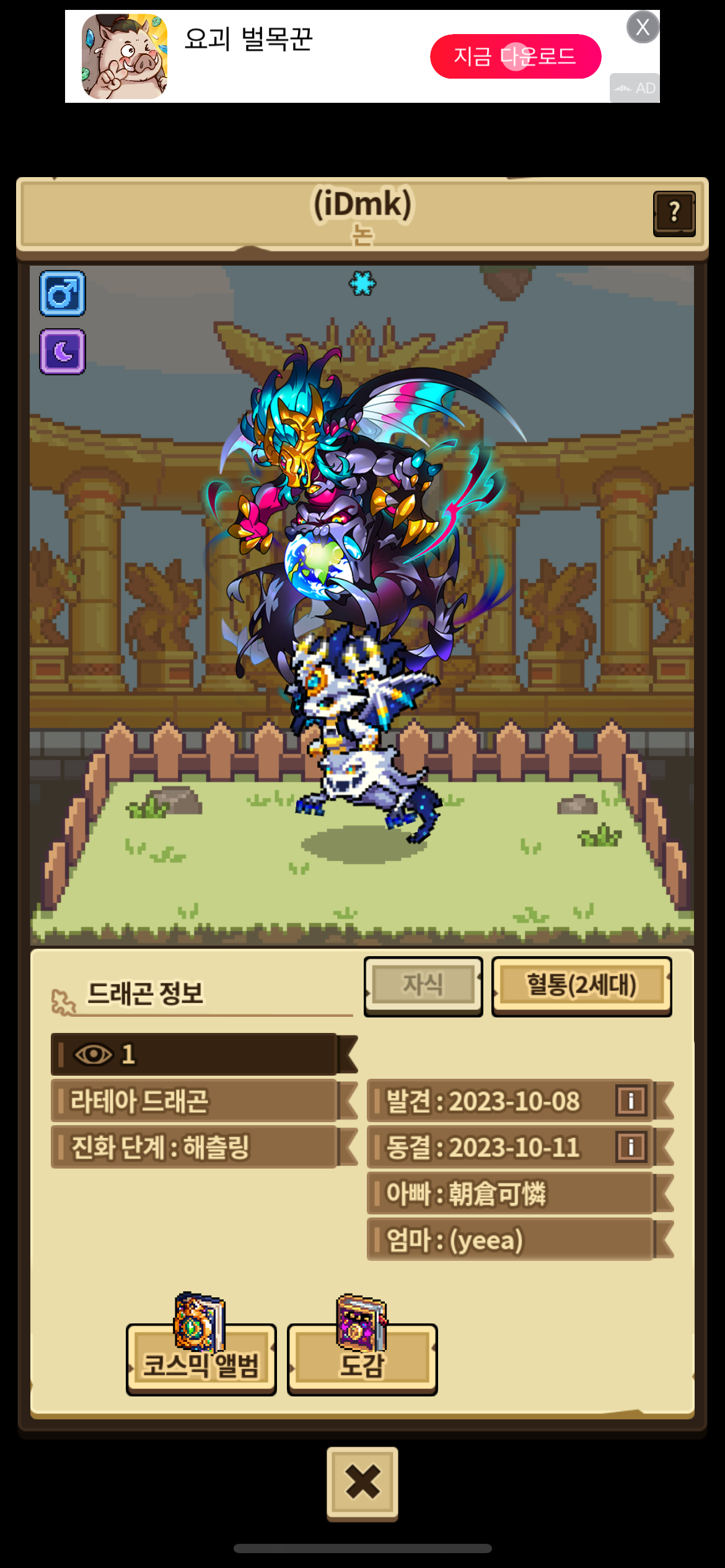Tap the 지금 다운로드 ad button

(x=516, y=56)
